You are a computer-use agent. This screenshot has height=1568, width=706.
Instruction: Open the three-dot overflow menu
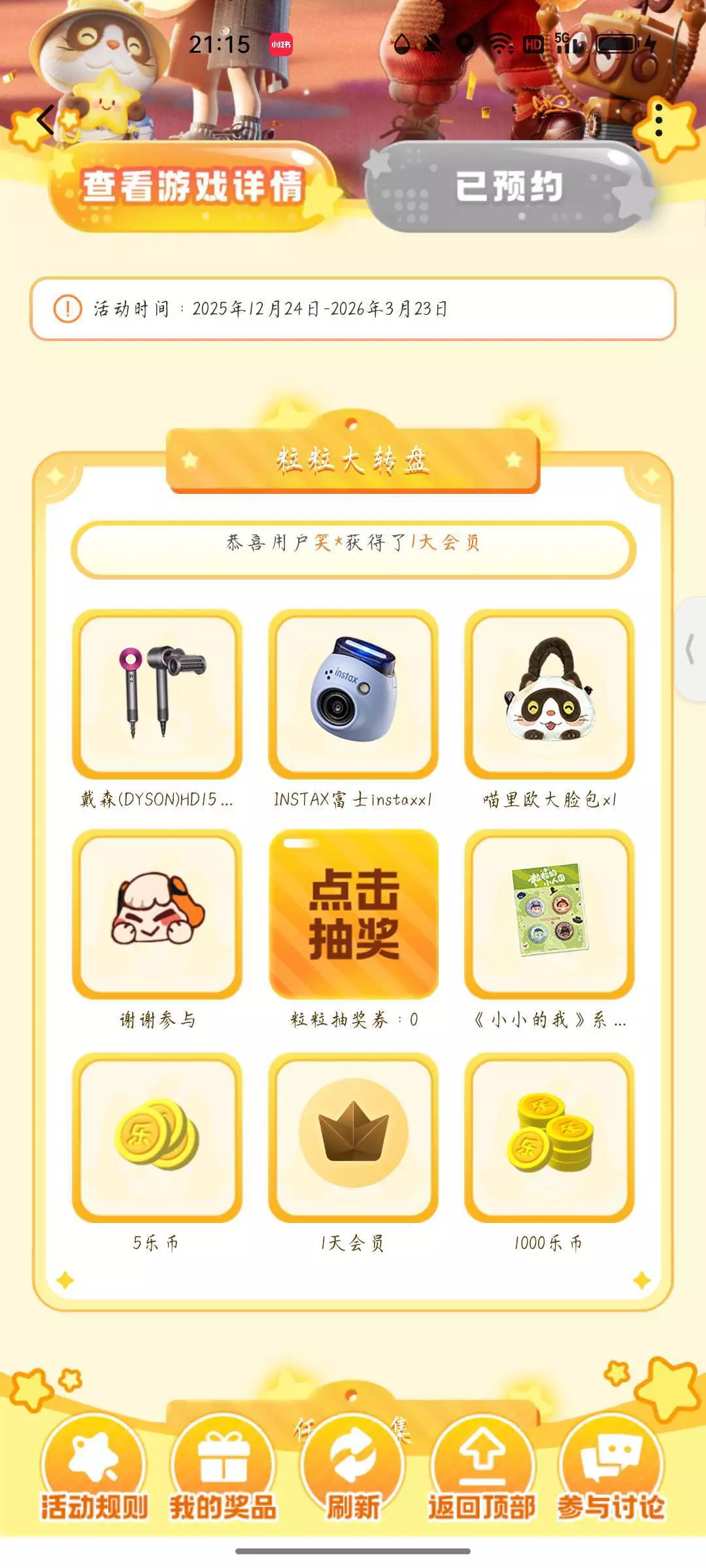click(659, 120)
